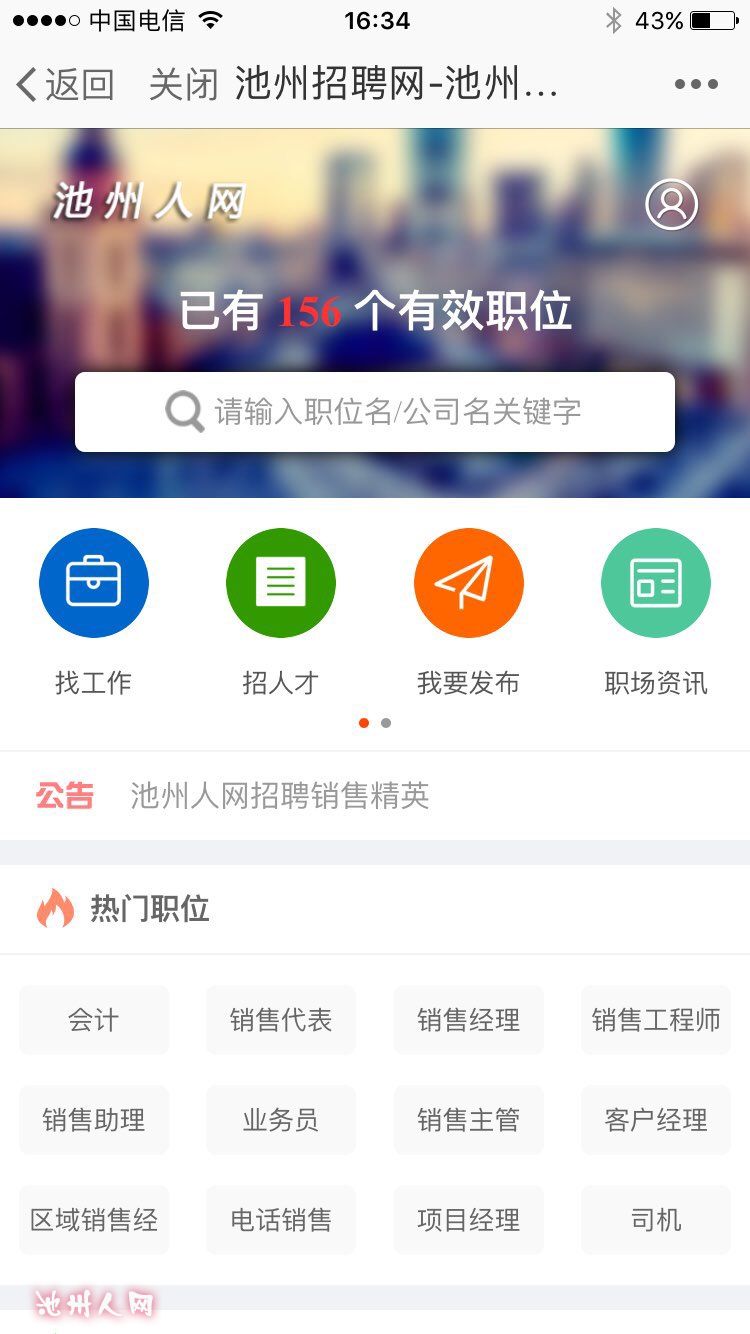This screenshot has height=1334, width=750.
Task: Select the 销售经理 chip
Action: click(x=469, y=1020)
